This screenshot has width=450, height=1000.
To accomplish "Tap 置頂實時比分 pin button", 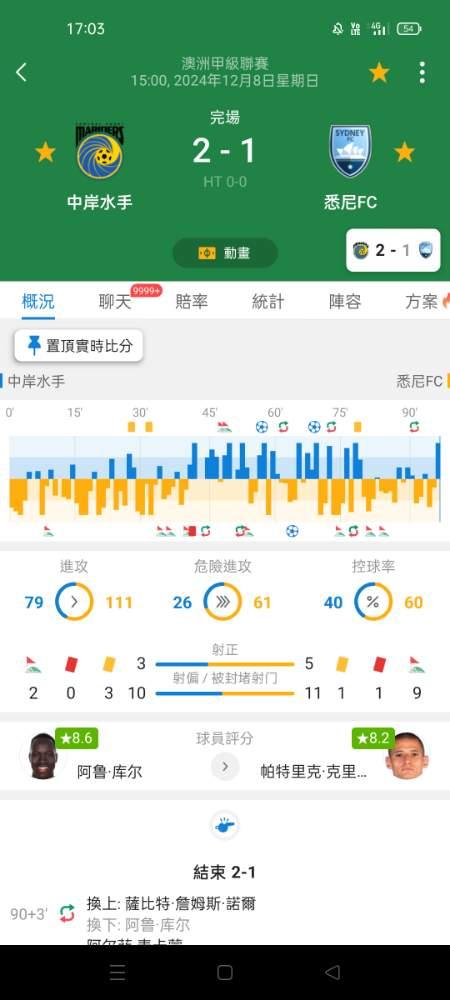I will click(x=79, y=346).
